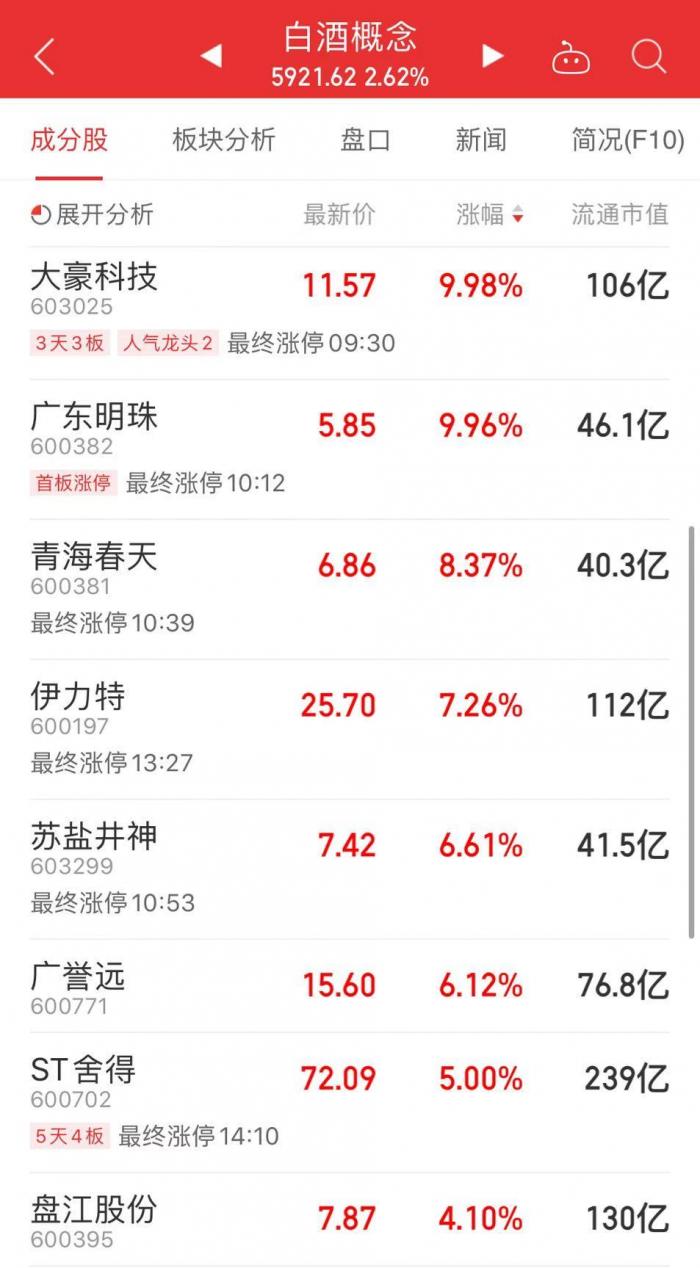Switch to the 新闻 tab
This screenshot has height=1268, width=700.
pos(481,140)
